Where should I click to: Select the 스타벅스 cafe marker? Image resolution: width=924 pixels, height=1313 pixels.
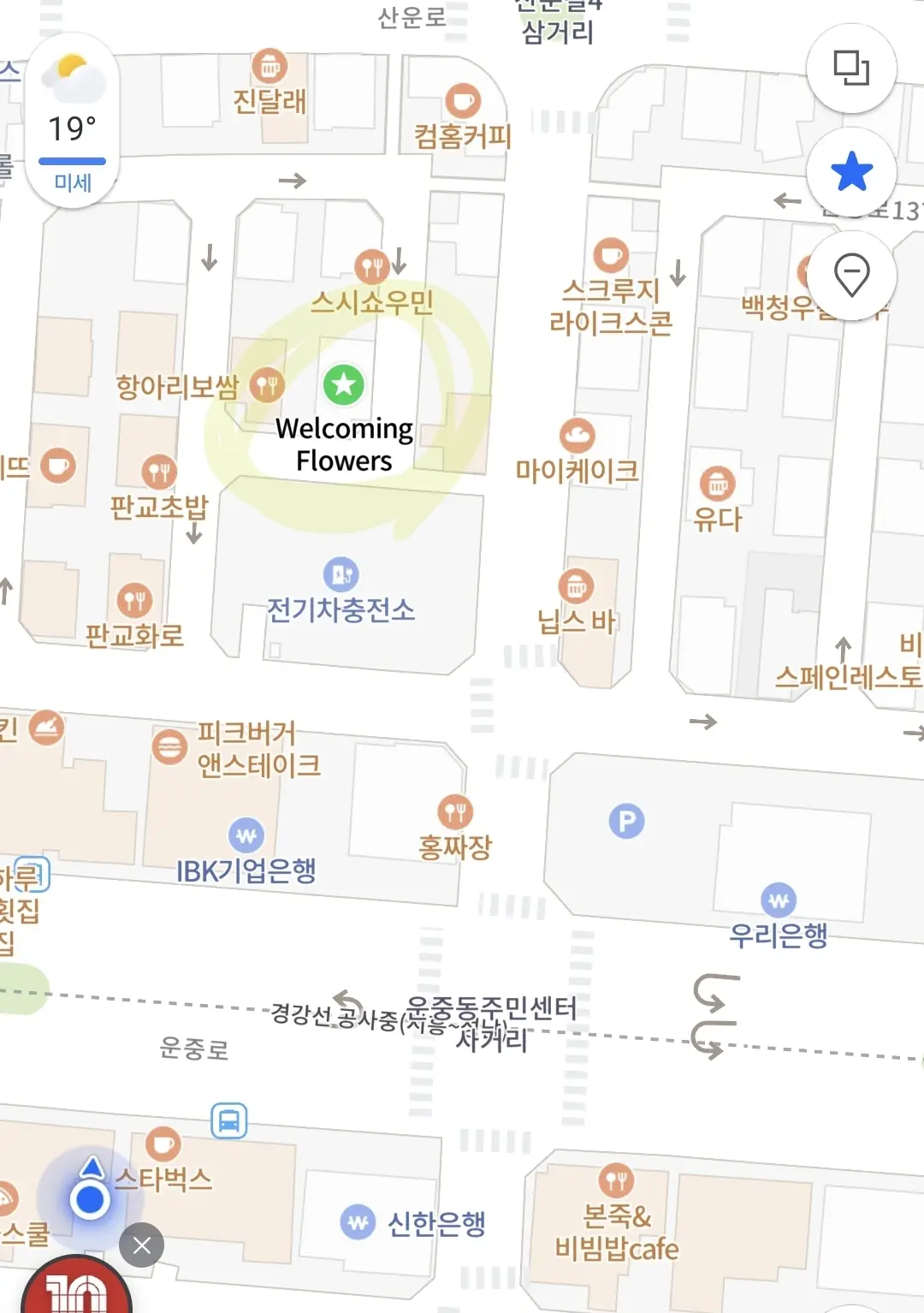163,1144
